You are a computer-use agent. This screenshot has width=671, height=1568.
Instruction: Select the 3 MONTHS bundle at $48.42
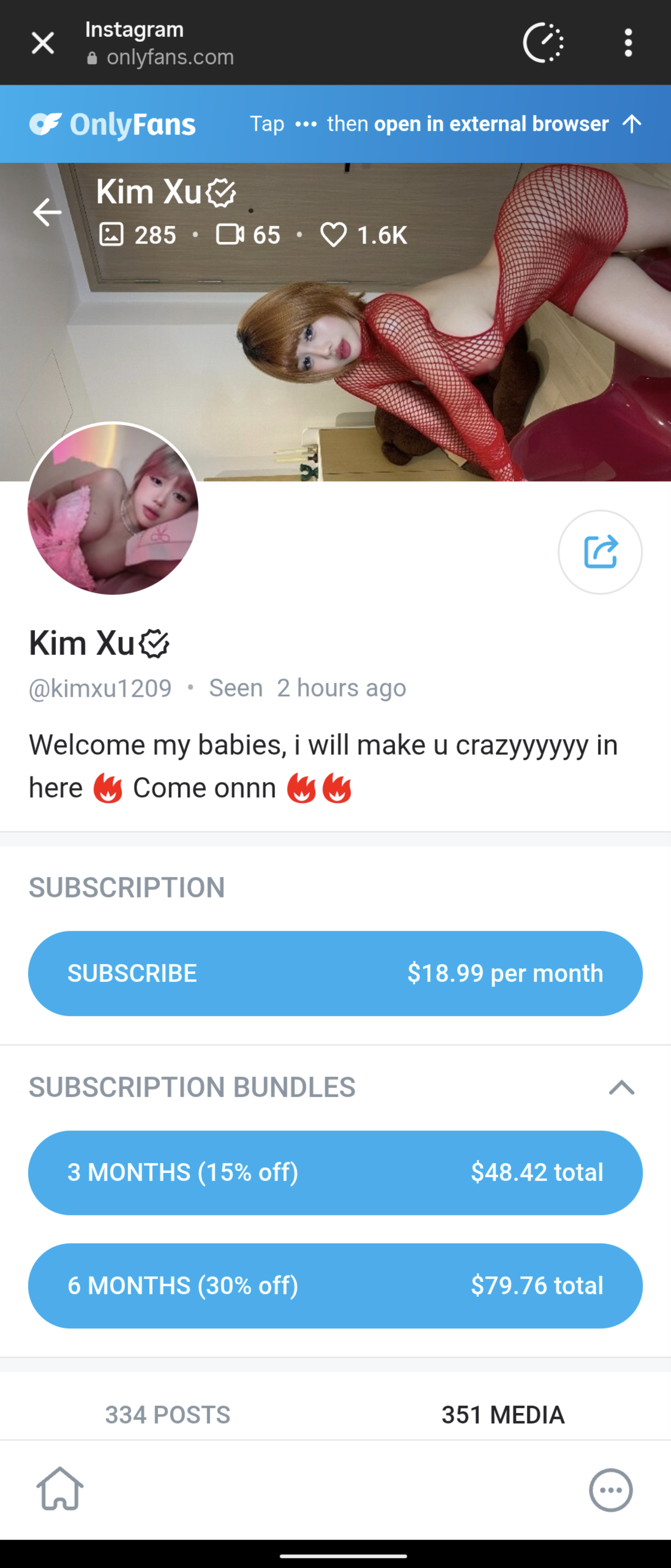click(x=335, y=1173)
